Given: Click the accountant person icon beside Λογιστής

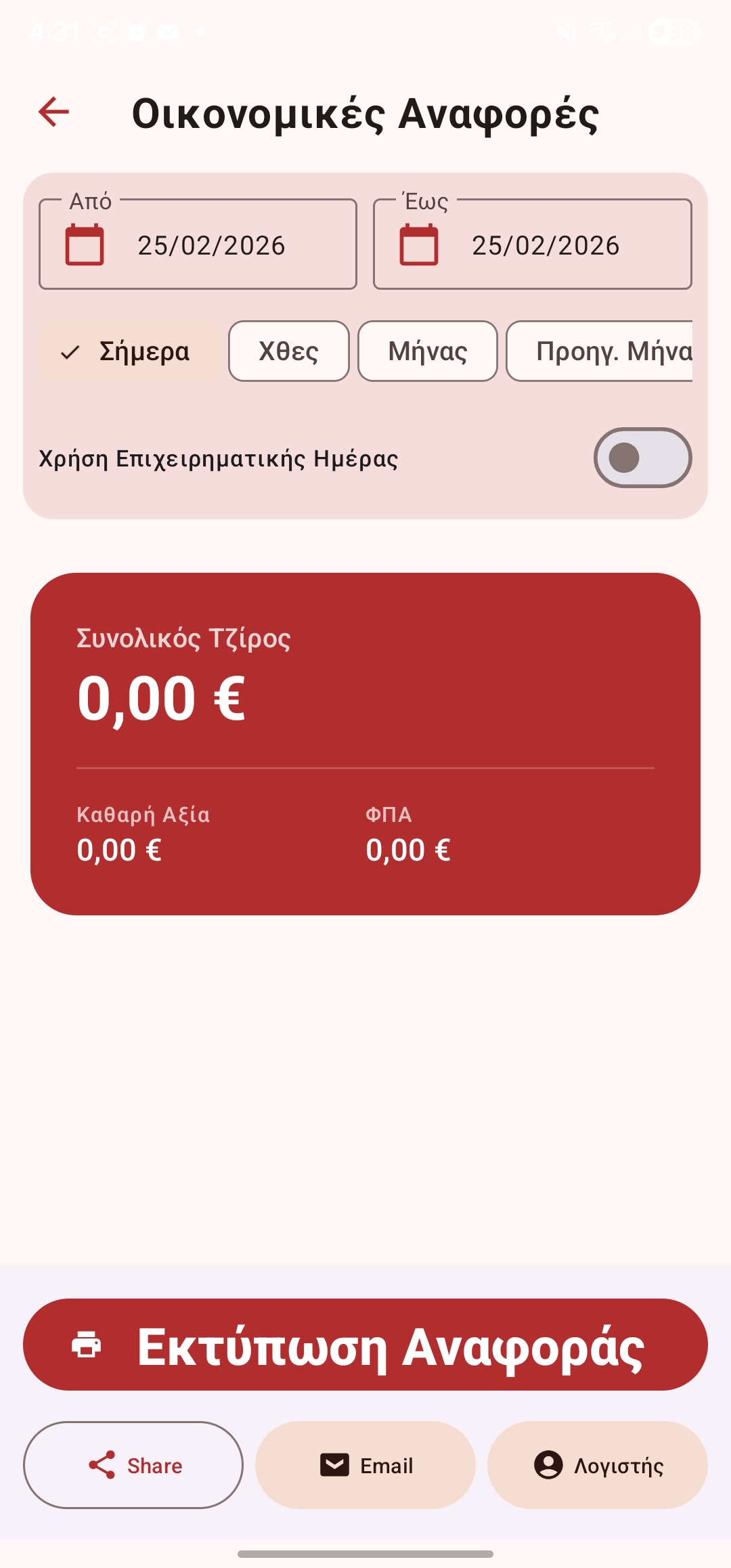Looking at the screenshot, I should click(548, 1466).
